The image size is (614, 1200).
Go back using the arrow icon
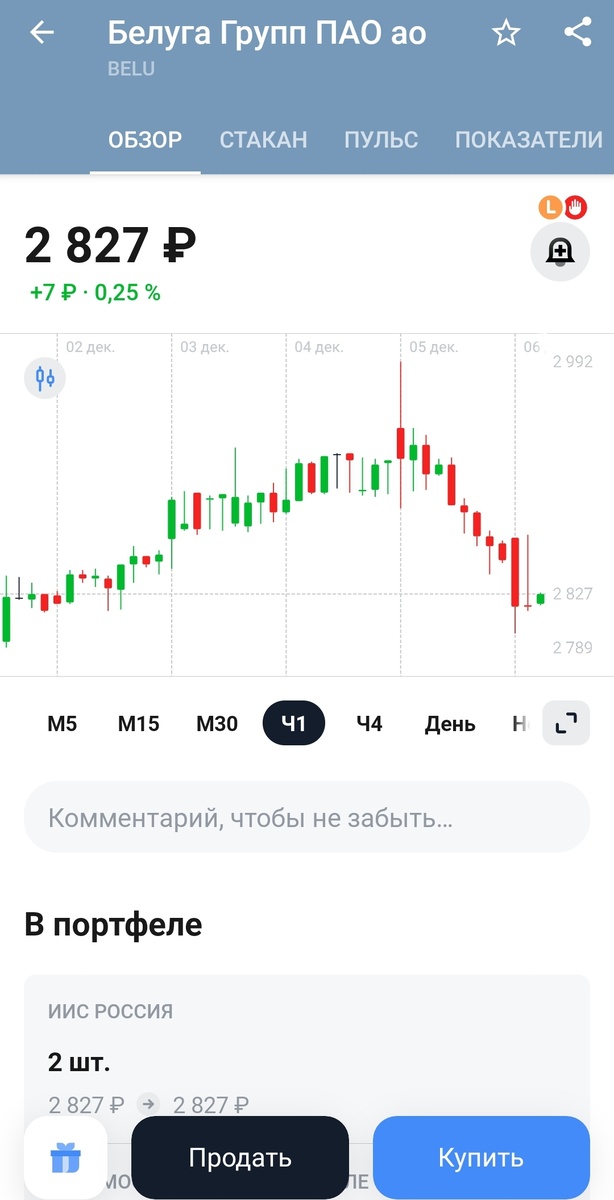pyautogui.click(x=42, y=33)
